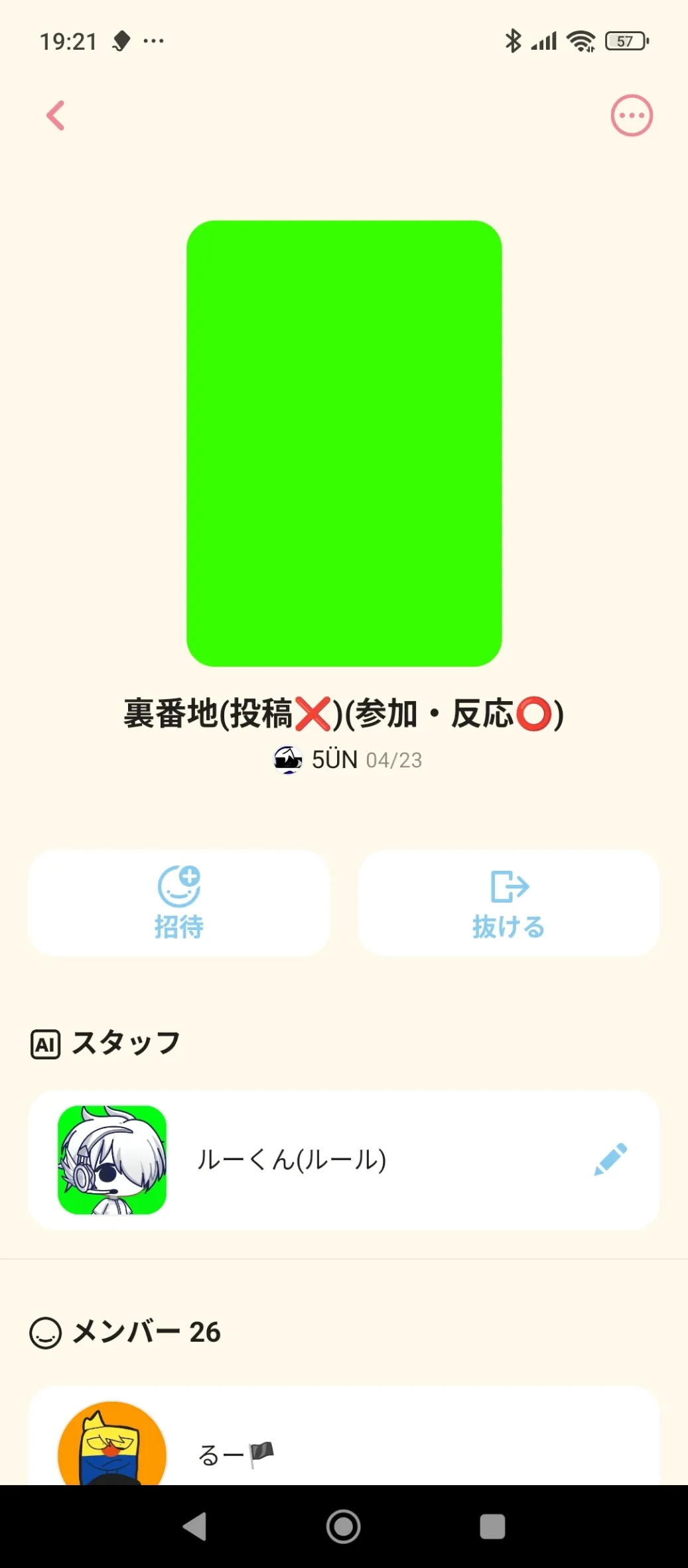Tap the 招待 invite button

point(179,903)
